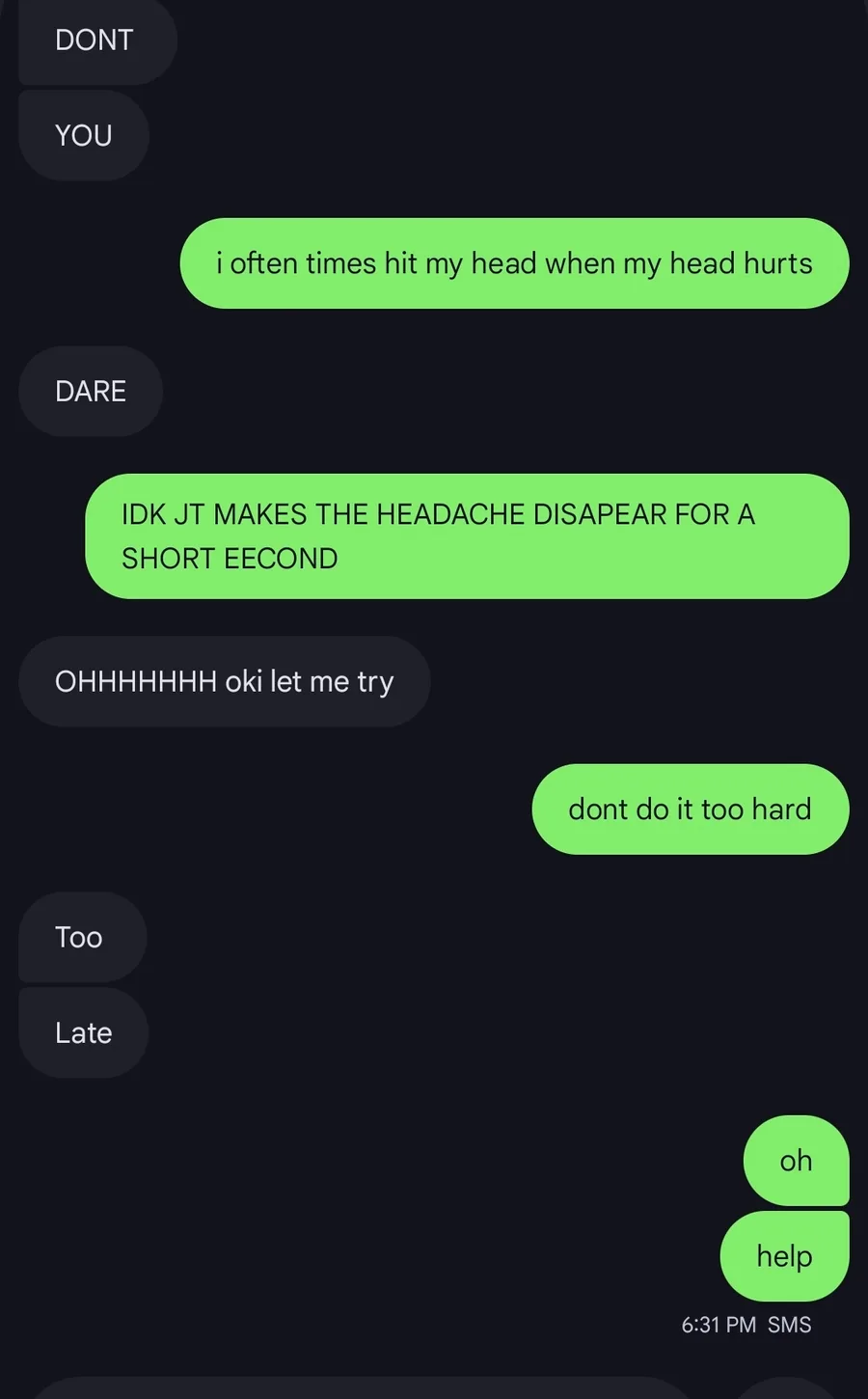Viewport: 868px width, 1399px height.
Task: Tap the "i often times hit my head" message
Action: (x=514, y=263)
